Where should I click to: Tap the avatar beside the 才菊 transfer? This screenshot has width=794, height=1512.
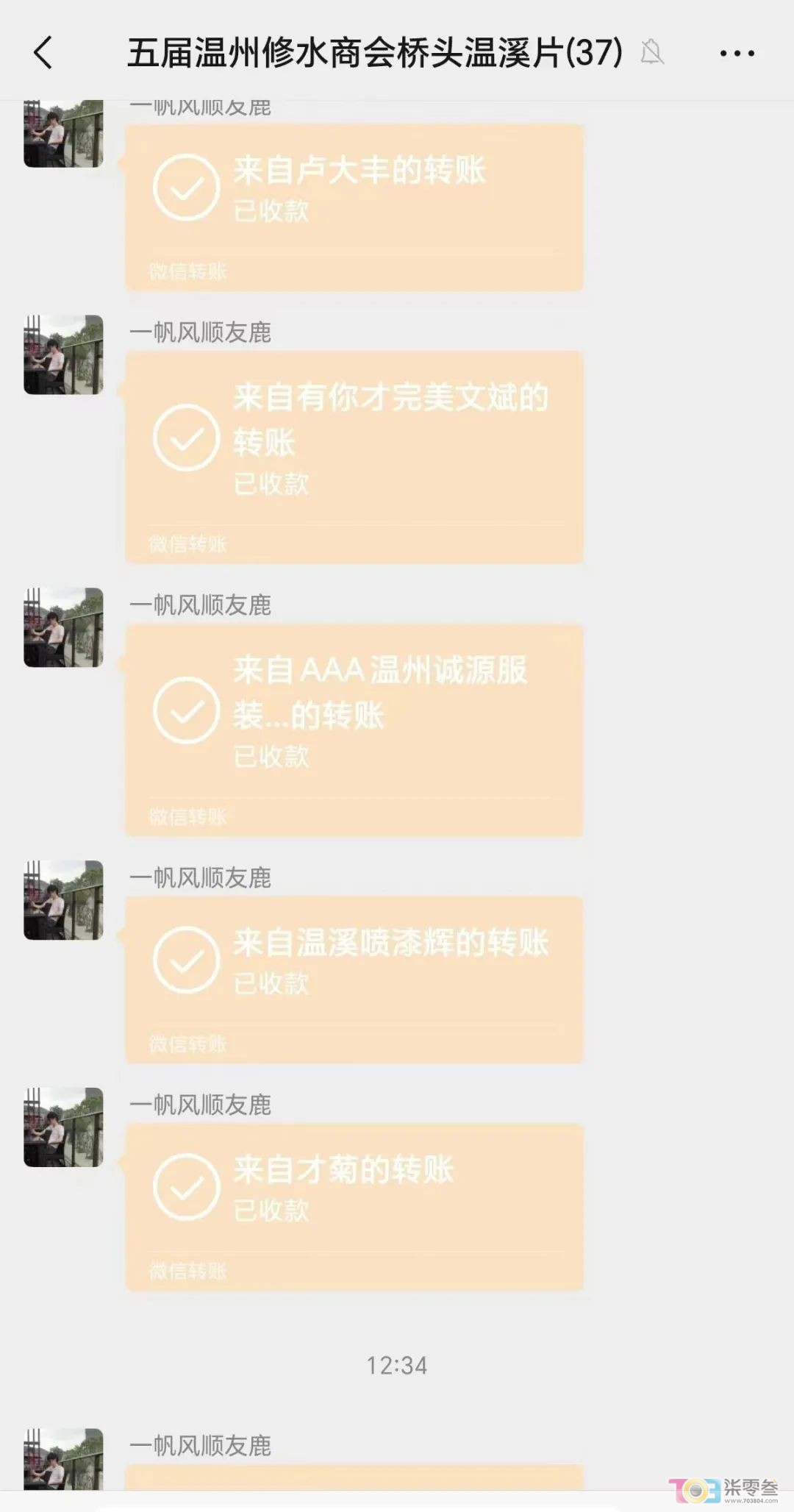tap(63, 1127)
